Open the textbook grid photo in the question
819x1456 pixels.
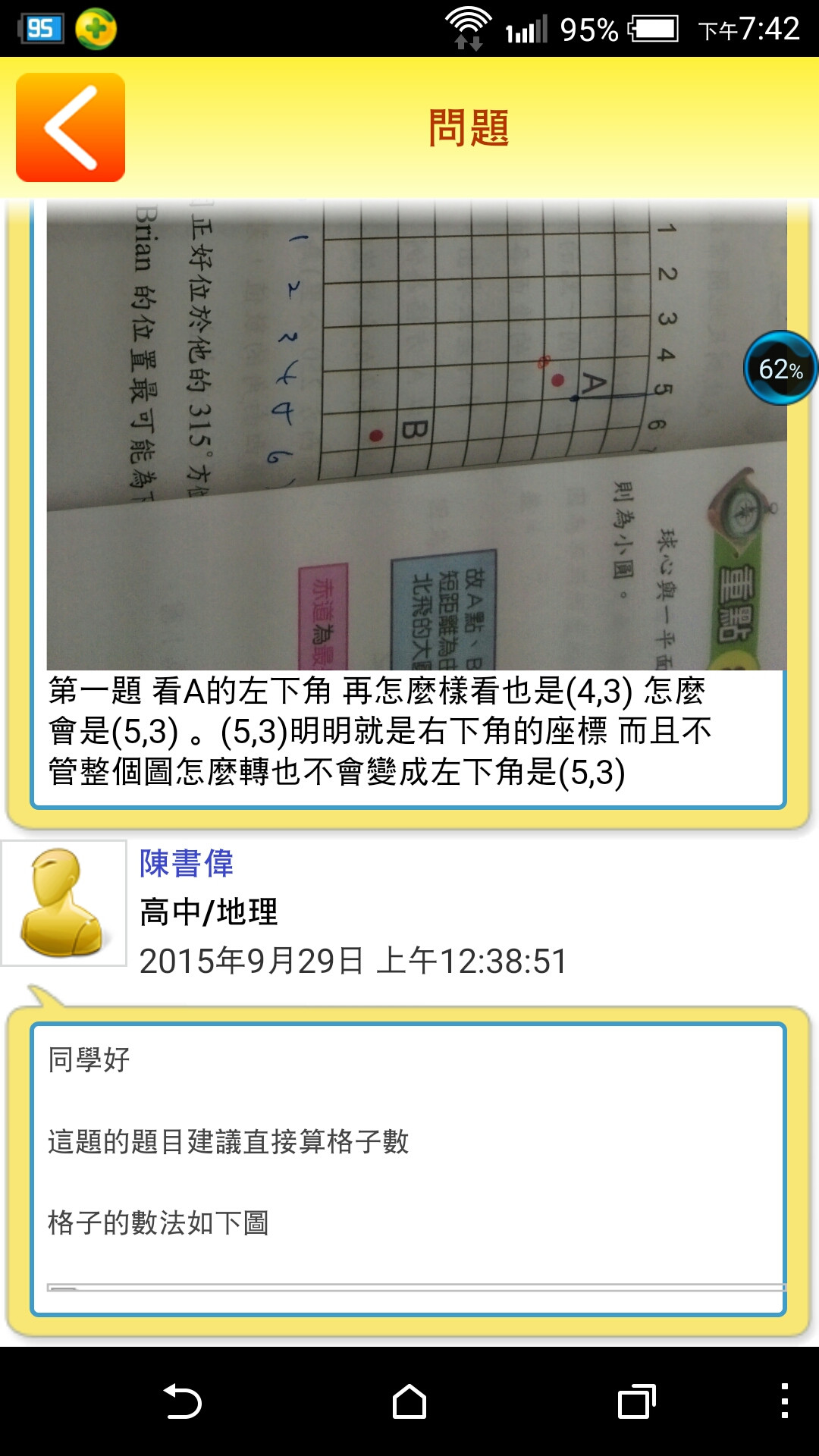click(416, 435)
